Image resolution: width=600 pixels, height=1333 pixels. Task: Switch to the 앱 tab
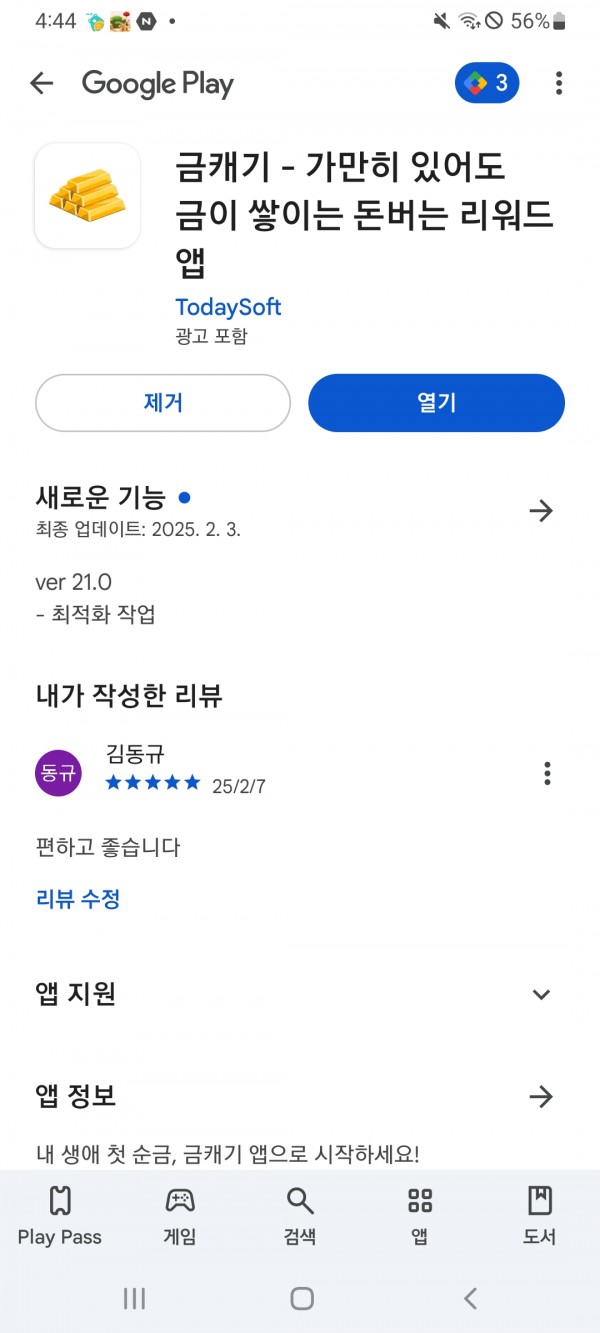point(420,1216)
